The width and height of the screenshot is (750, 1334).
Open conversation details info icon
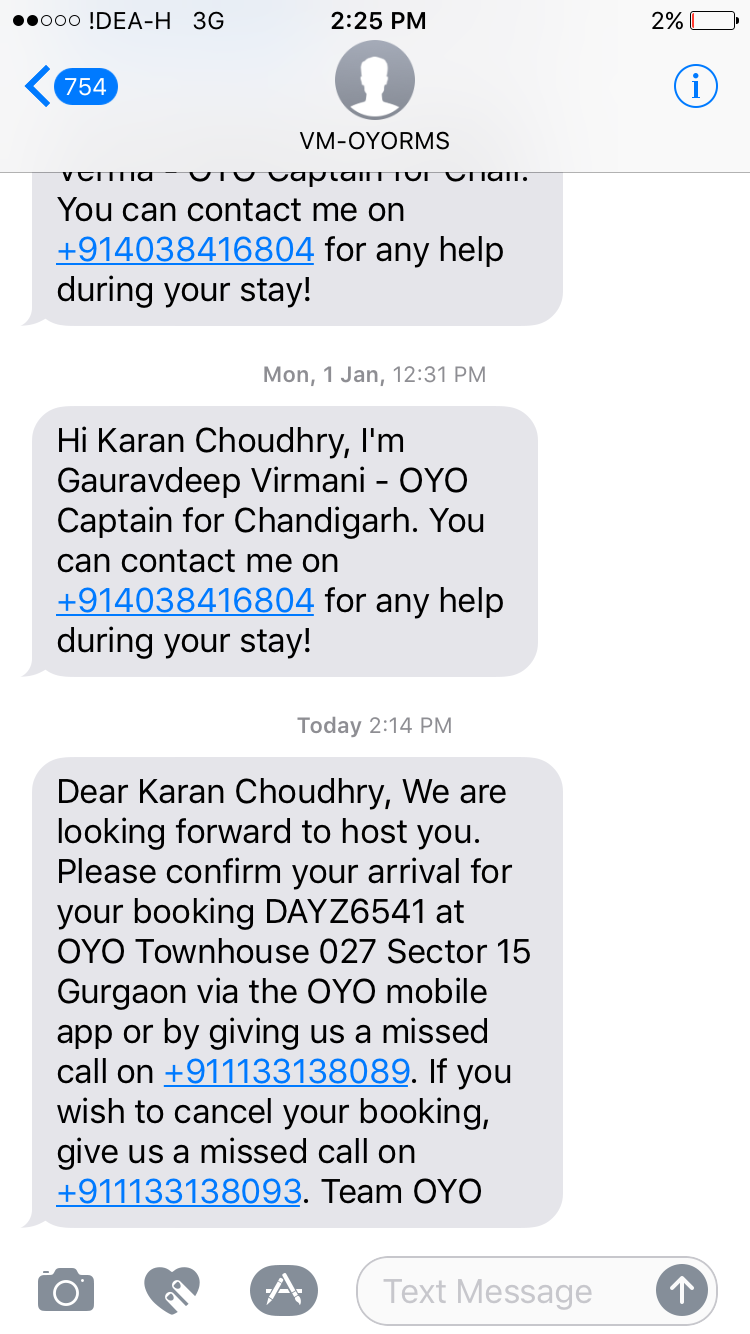tap(695, 87)
